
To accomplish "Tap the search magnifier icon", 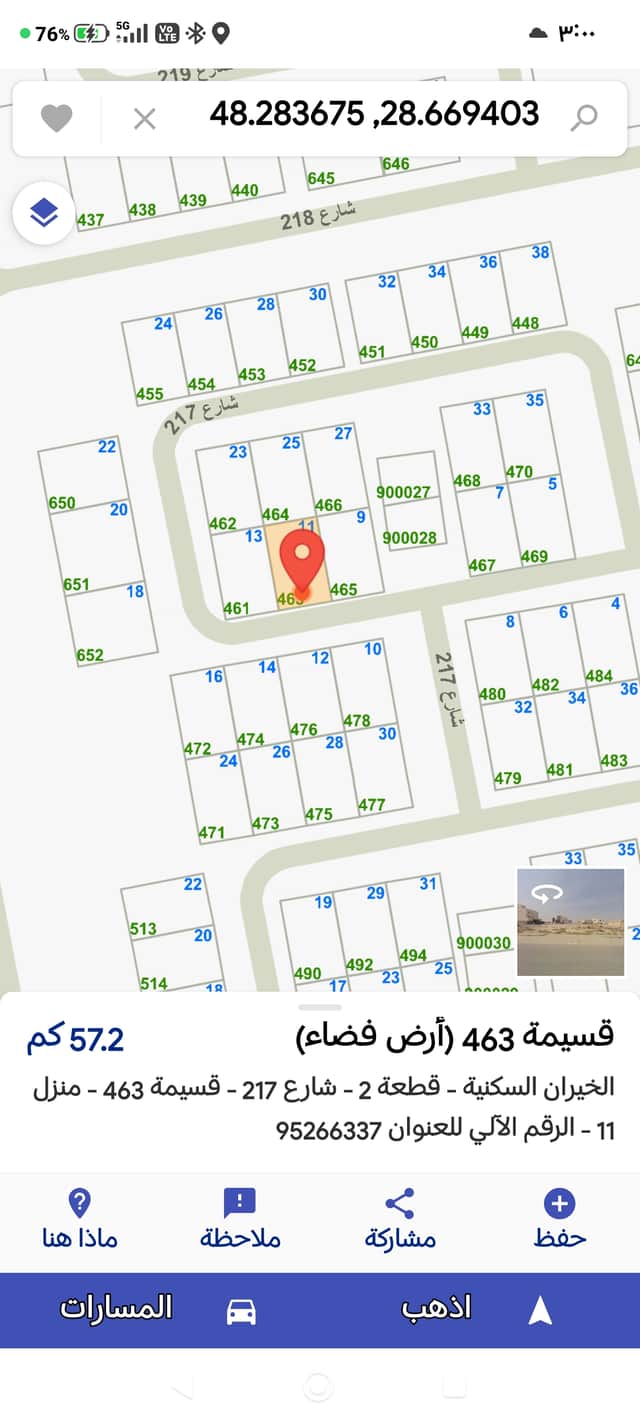I will (584, 117).
